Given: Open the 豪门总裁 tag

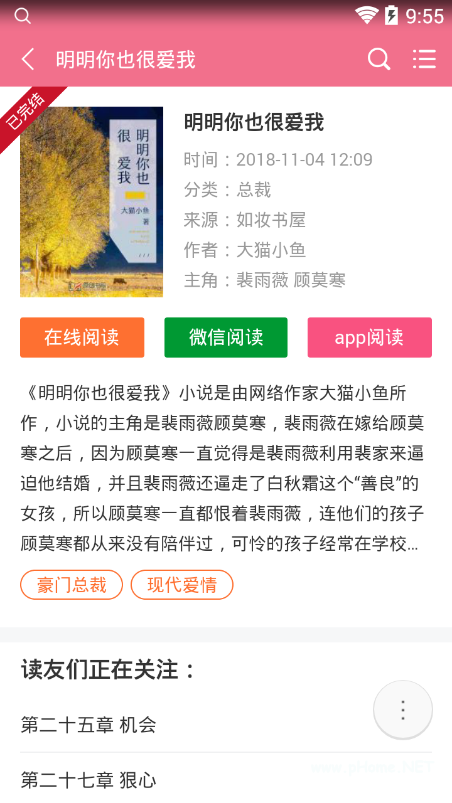Looking at the screenshot, I should [x=72, y=584].
